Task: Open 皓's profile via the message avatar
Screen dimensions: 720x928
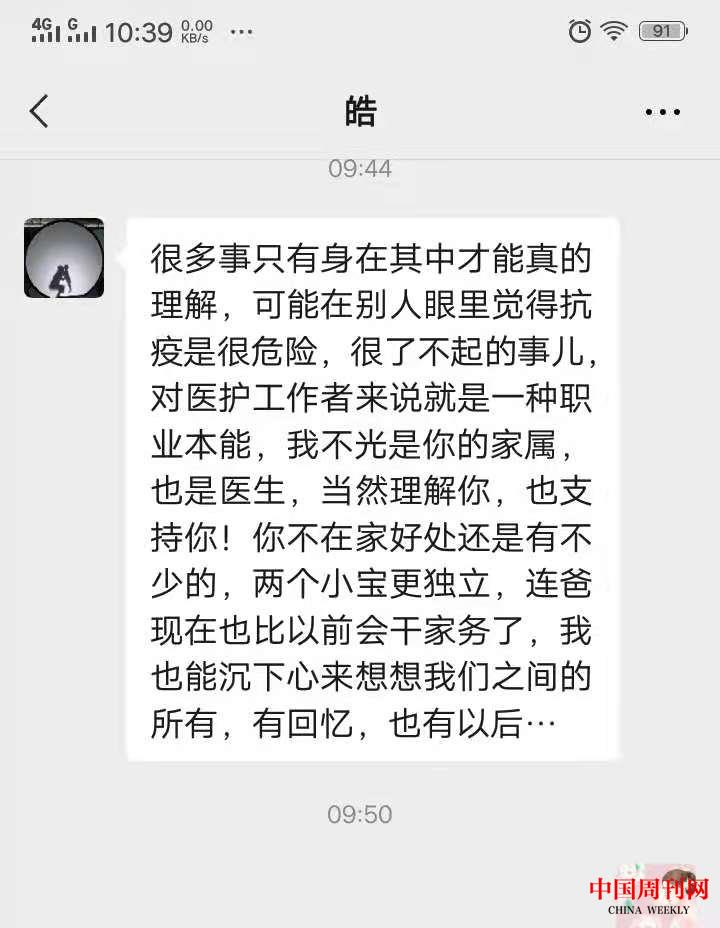Action: [x=64, y=258]
